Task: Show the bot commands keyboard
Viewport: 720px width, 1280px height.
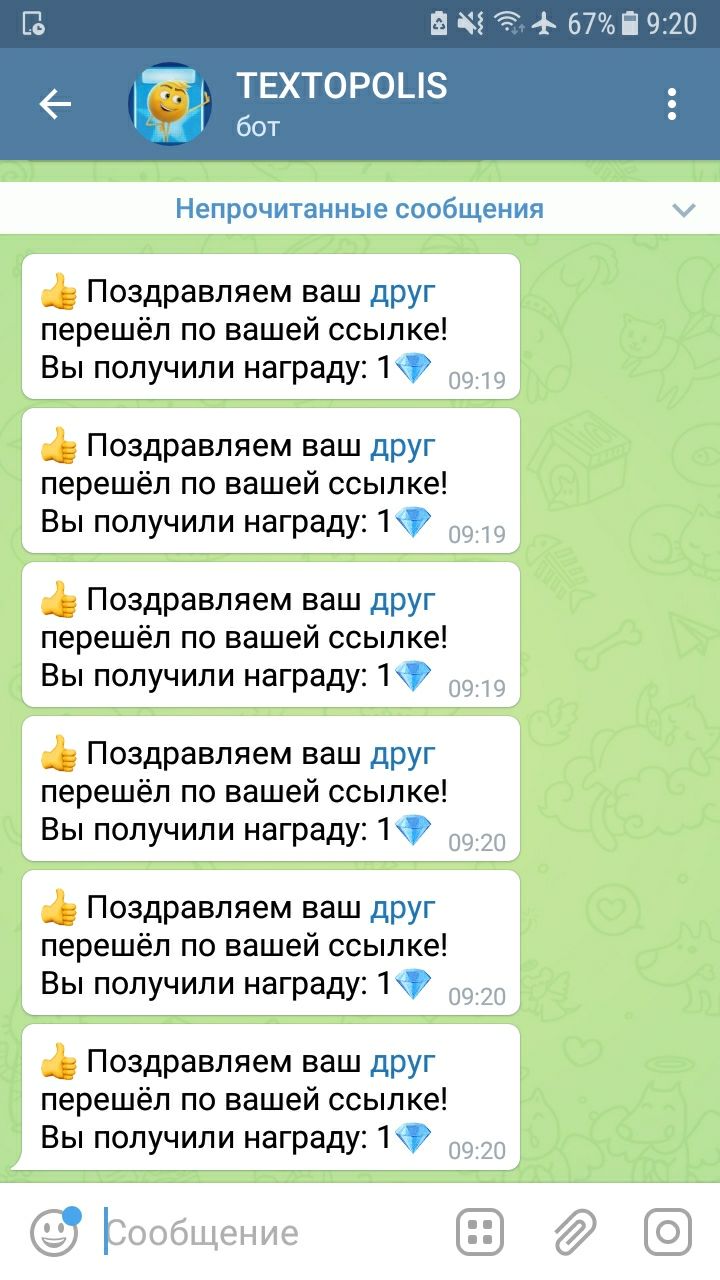Action: point(480,1232)
